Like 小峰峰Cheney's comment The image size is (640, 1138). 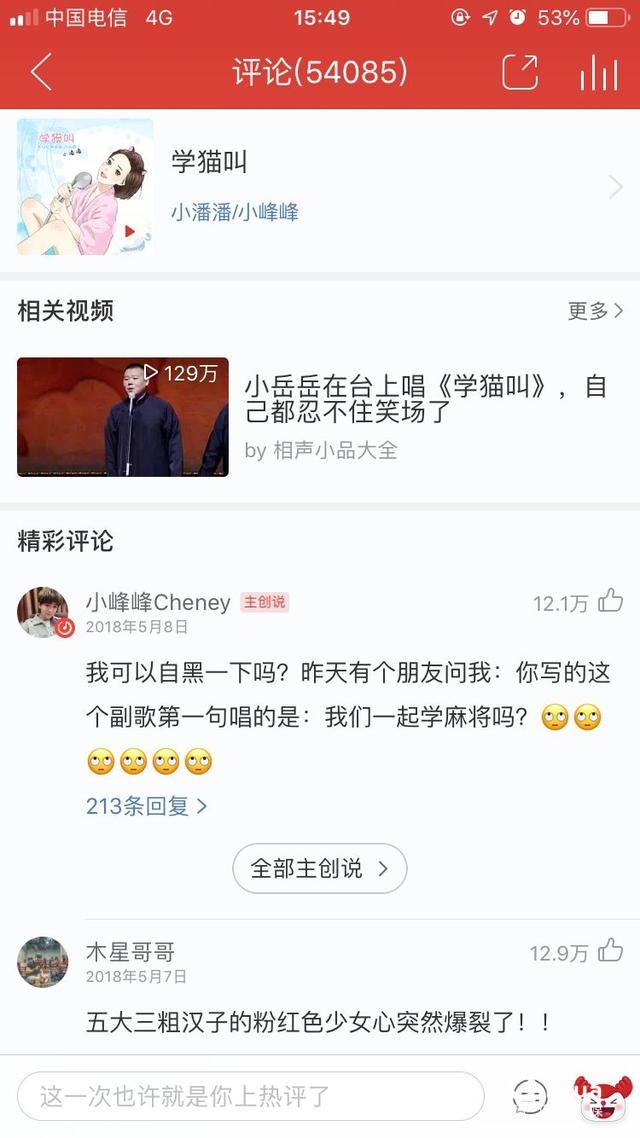(x=610, y=601)
